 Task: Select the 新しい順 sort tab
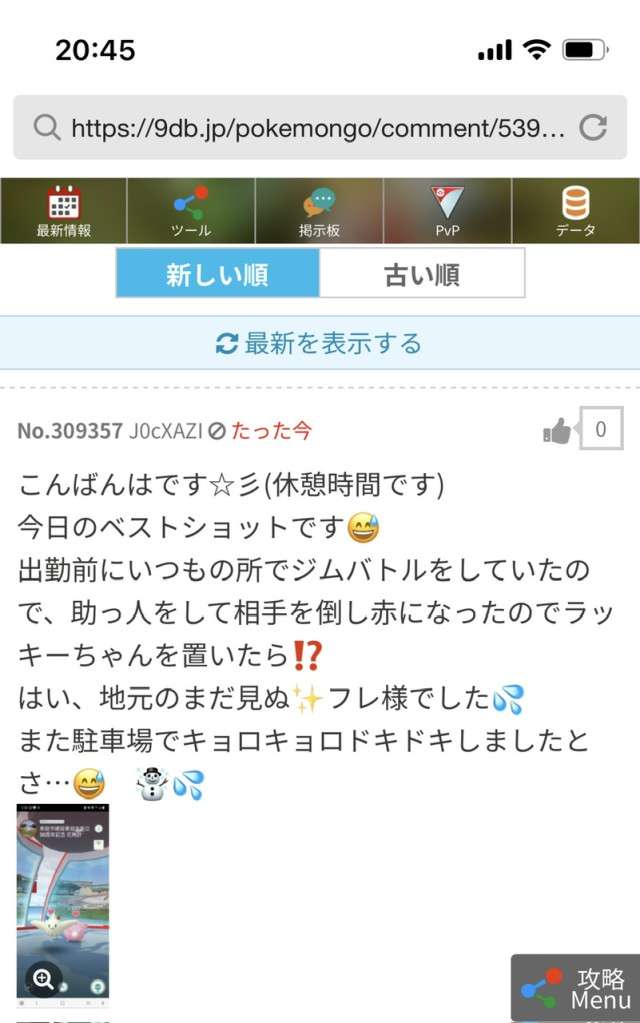click(x=217, y=274)
